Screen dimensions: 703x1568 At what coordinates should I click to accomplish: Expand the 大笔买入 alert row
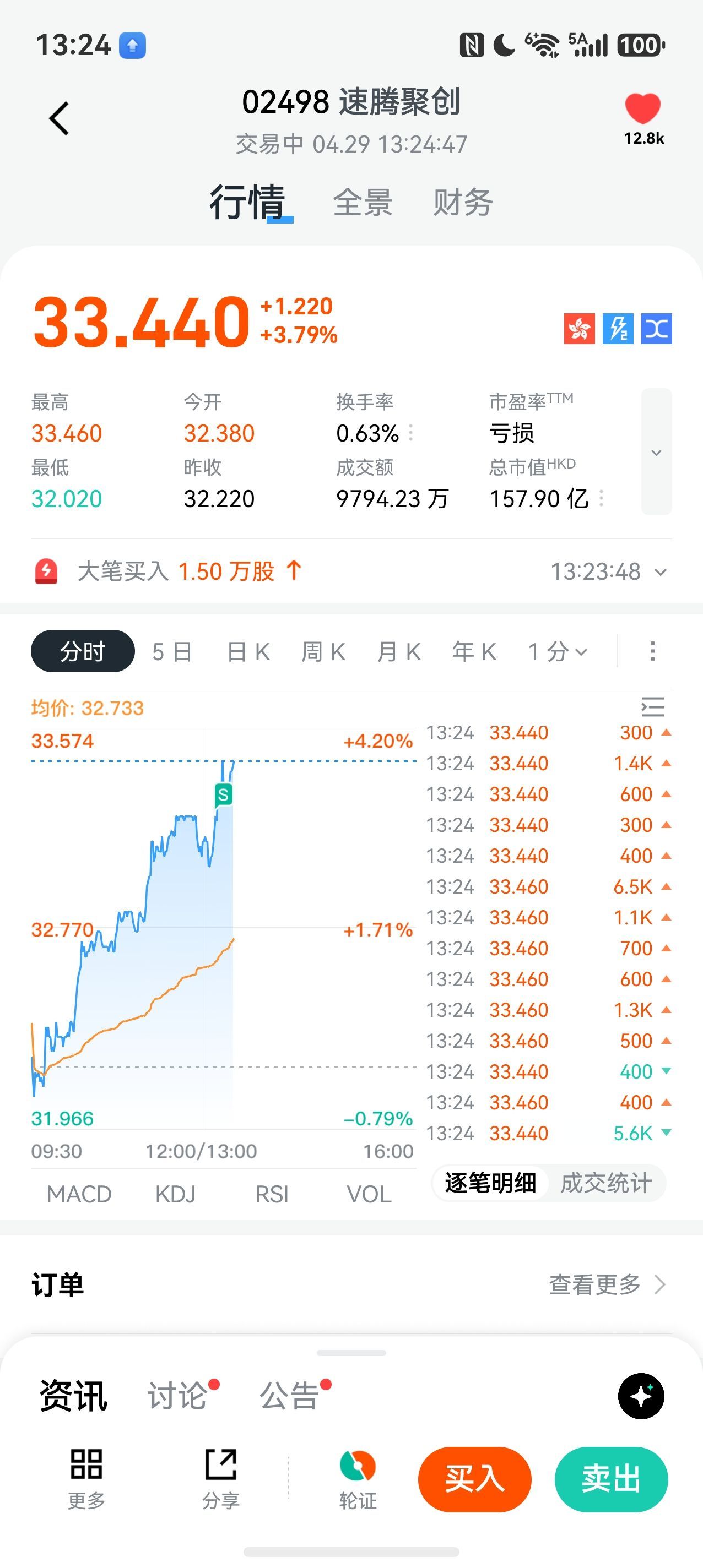(661, 572)
